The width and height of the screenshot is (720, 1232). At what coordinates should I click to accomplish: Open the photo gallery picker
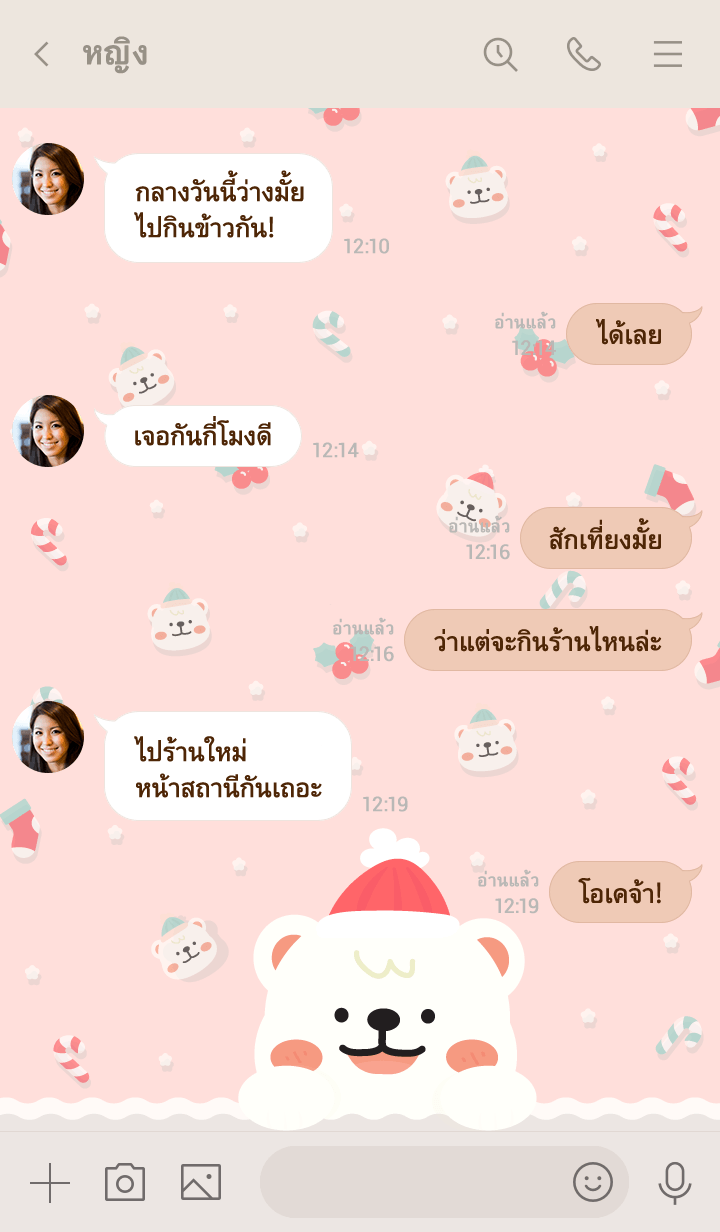point(200,1183)
